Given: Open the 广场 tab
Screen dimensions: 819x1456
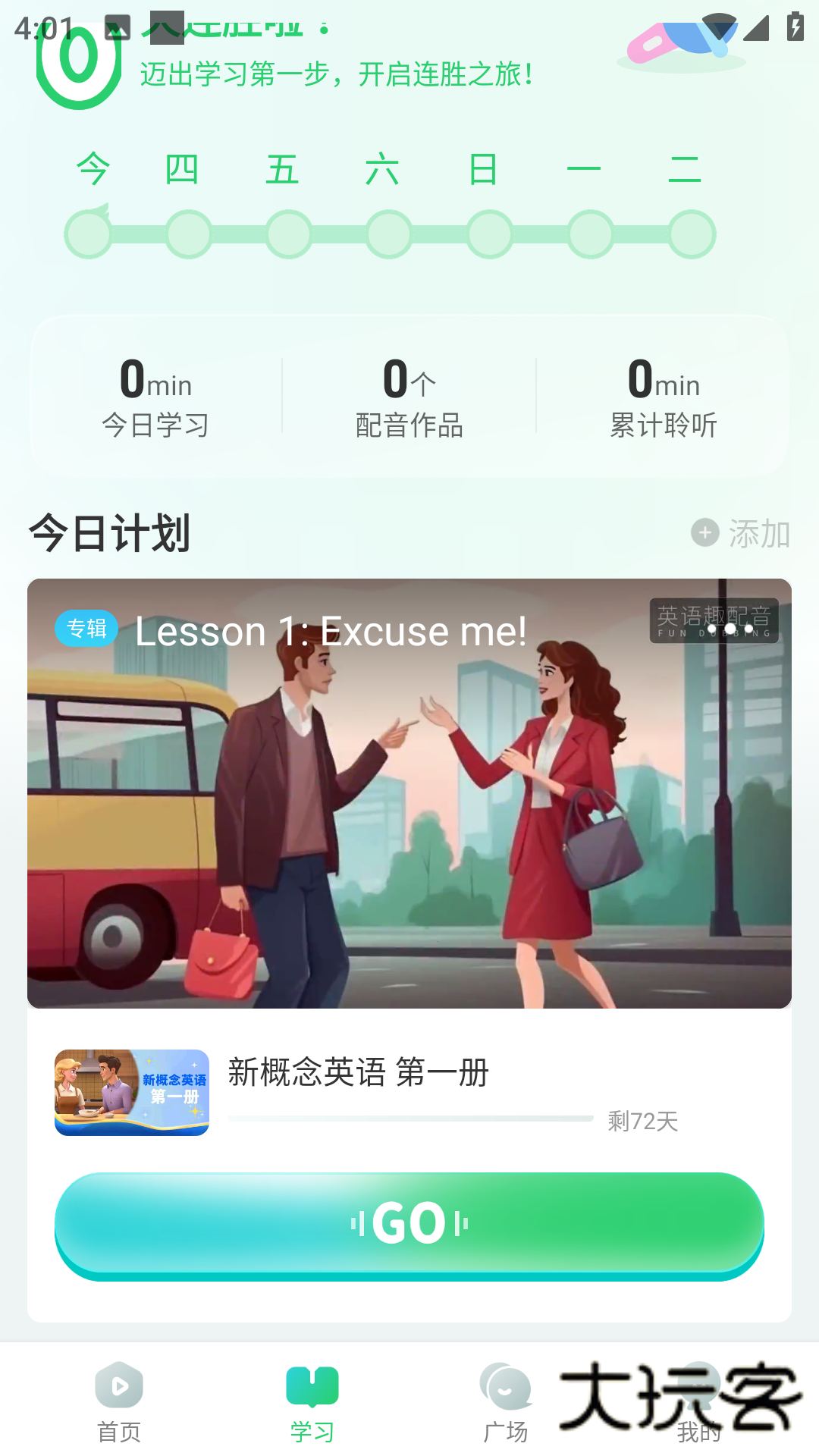Looking at the screenshot, I should point(506,1401).
